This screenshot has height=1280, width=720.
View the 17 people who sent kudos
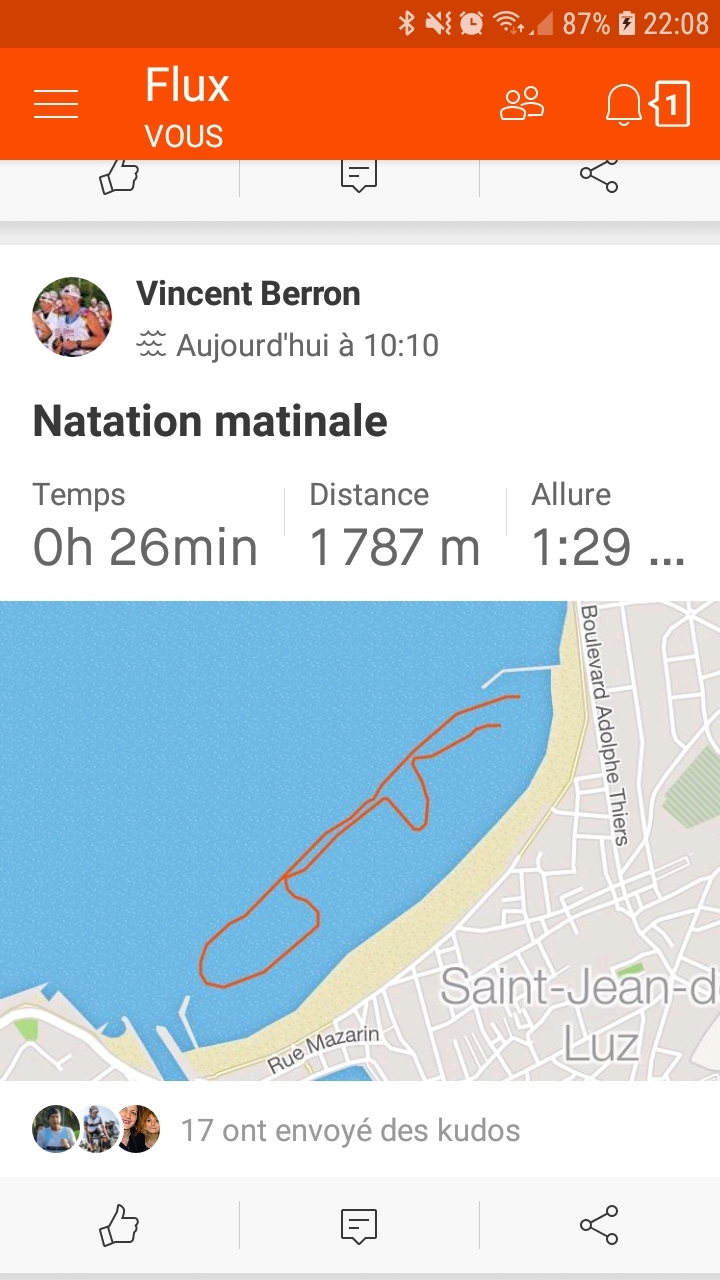coord(350,1130)
